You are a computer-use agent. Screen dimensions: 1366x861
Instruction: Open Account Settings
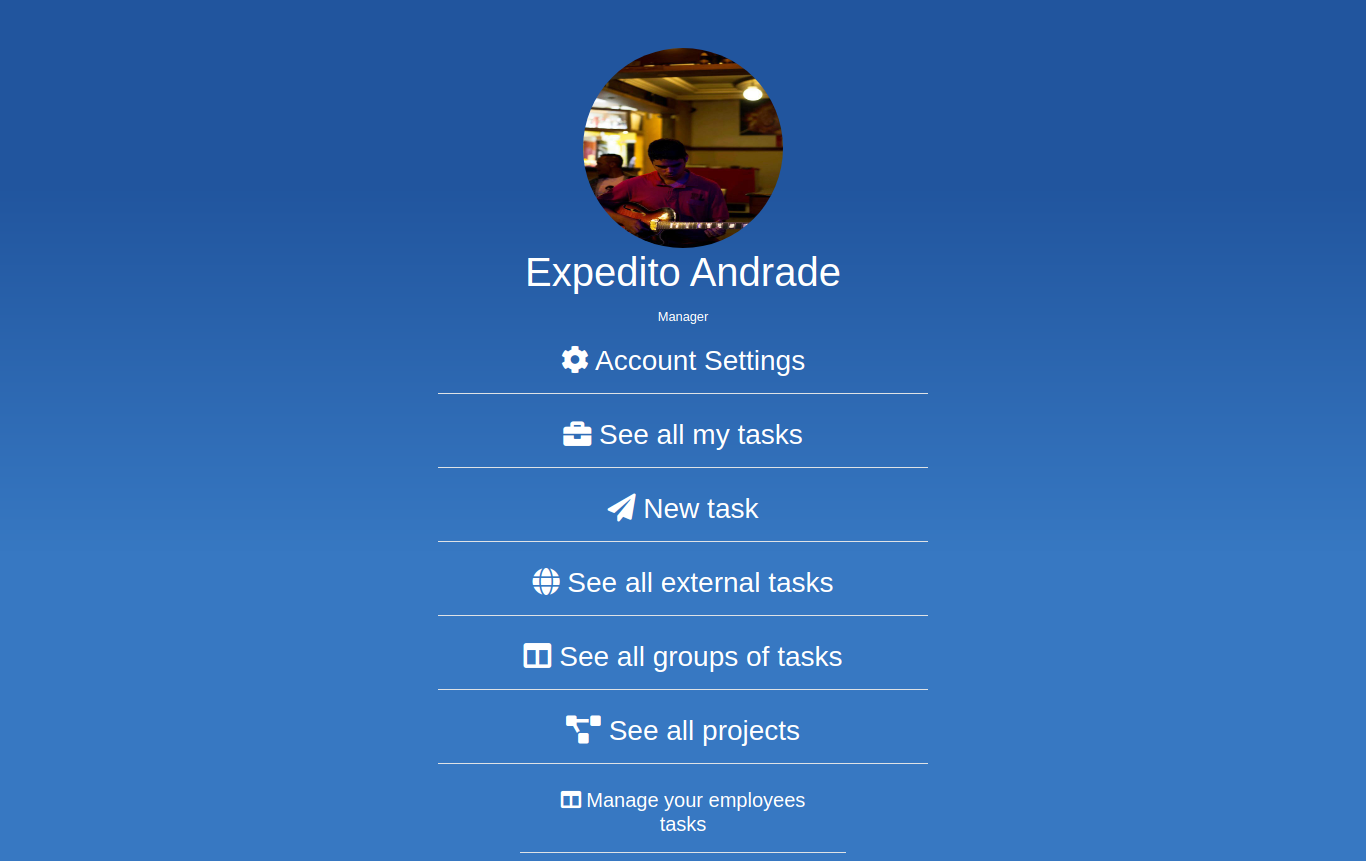point(683,360)
